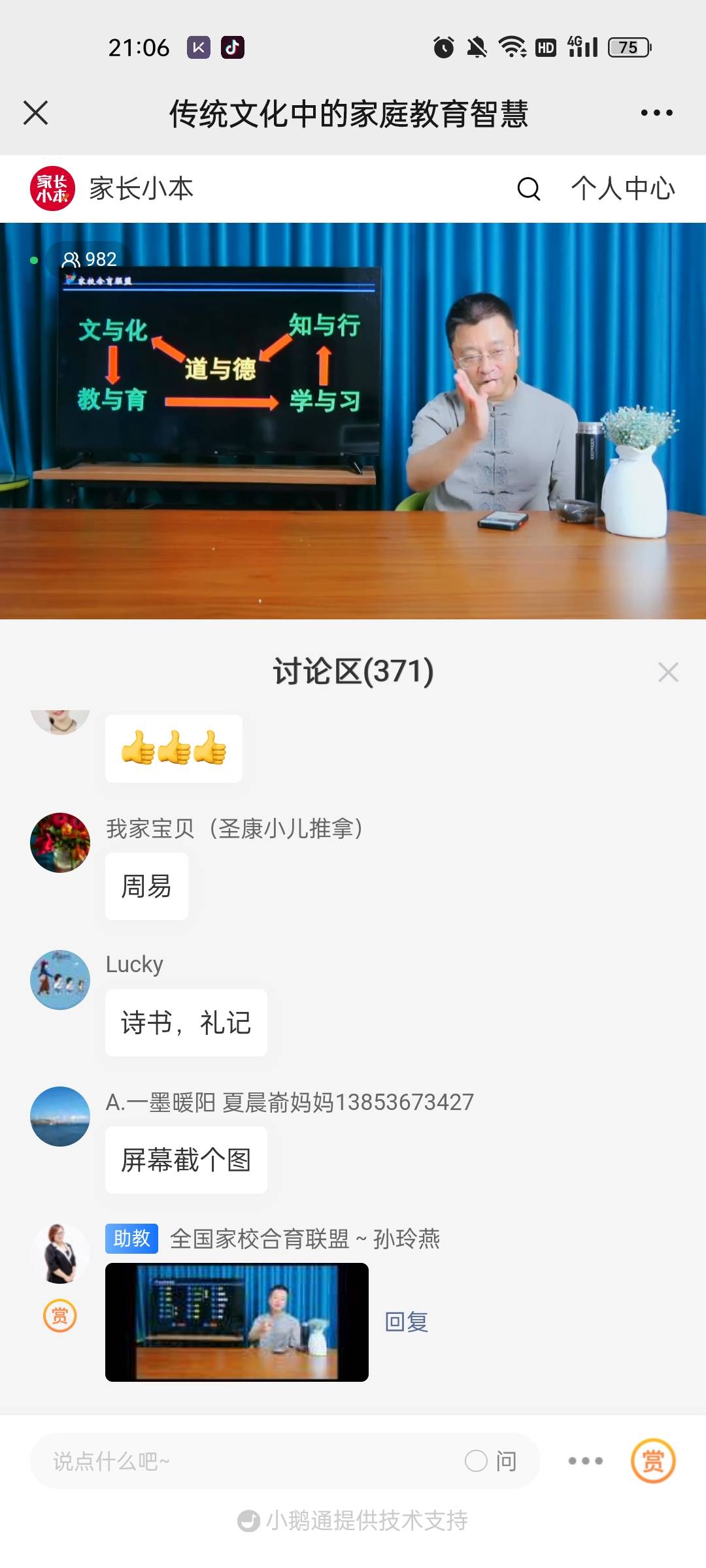Tap the comment bubble reading 周易
This screenshot has height=1568, width=706.
pos(146,886)
